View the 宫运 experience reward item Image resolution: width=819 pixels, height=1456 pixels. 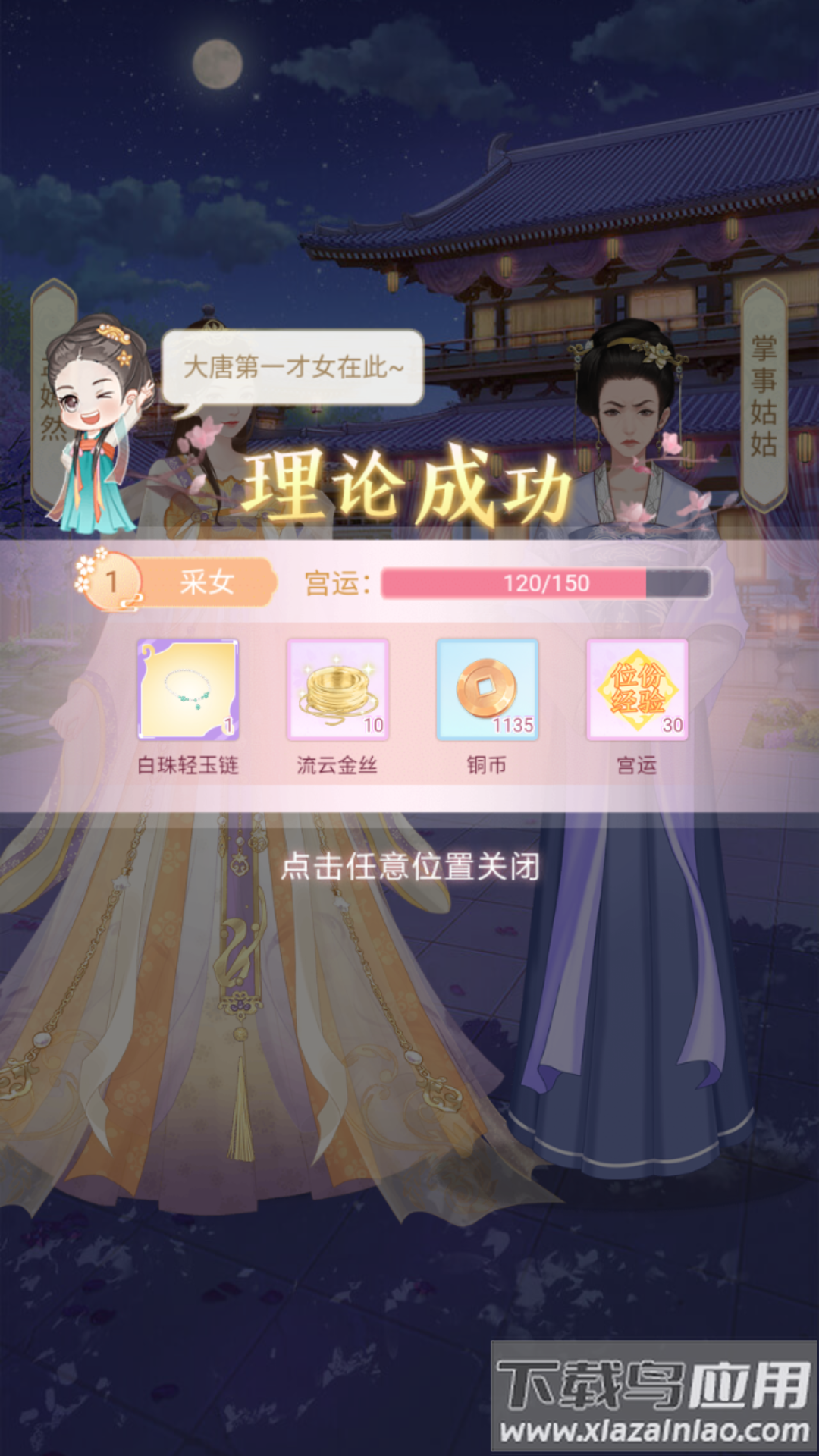(x=637, y=689)
